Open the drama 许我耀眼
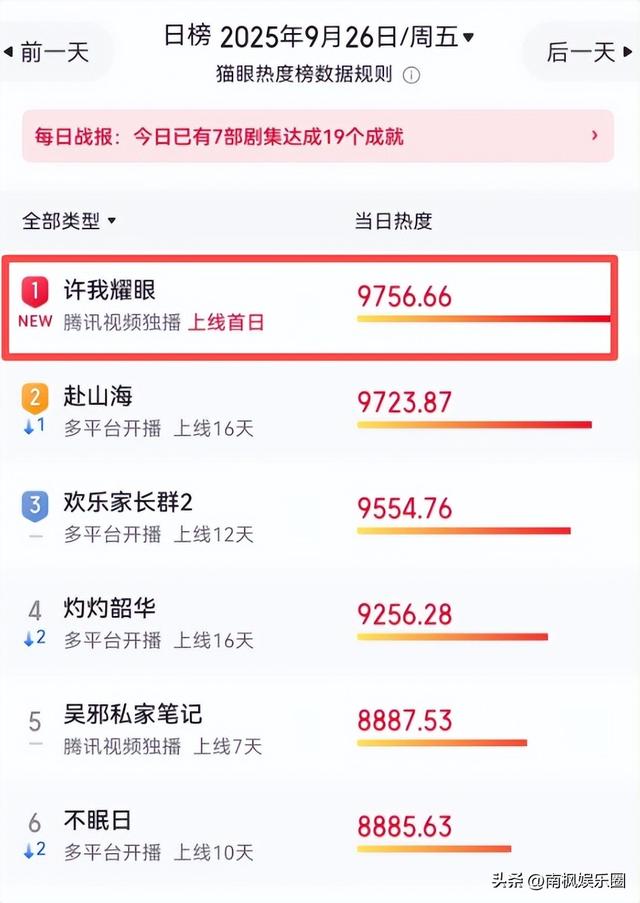This screenshot has width=640, height=903. click(x=110, y=291)
